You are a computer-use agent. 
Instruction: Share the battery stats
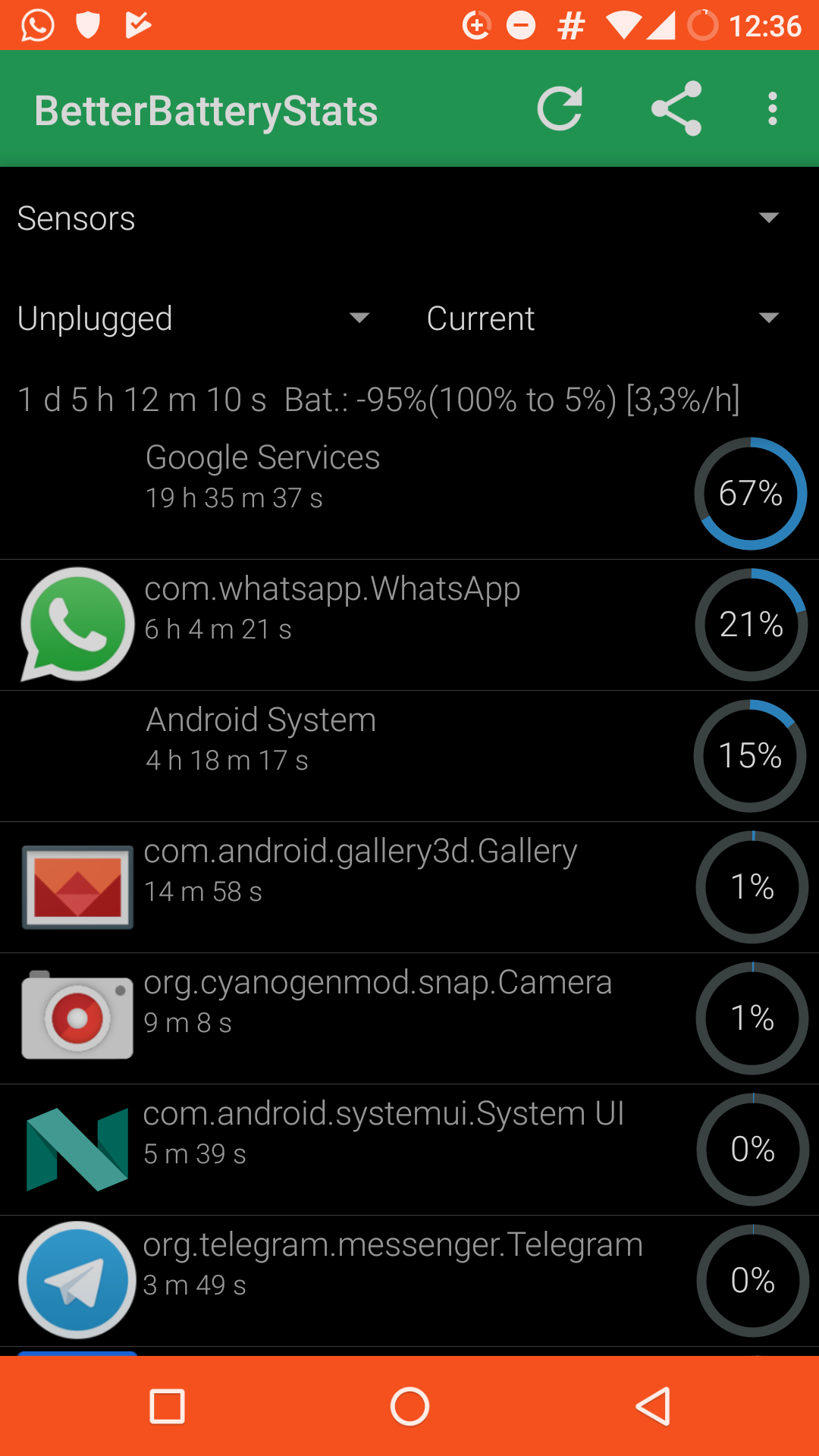(676, 109)
